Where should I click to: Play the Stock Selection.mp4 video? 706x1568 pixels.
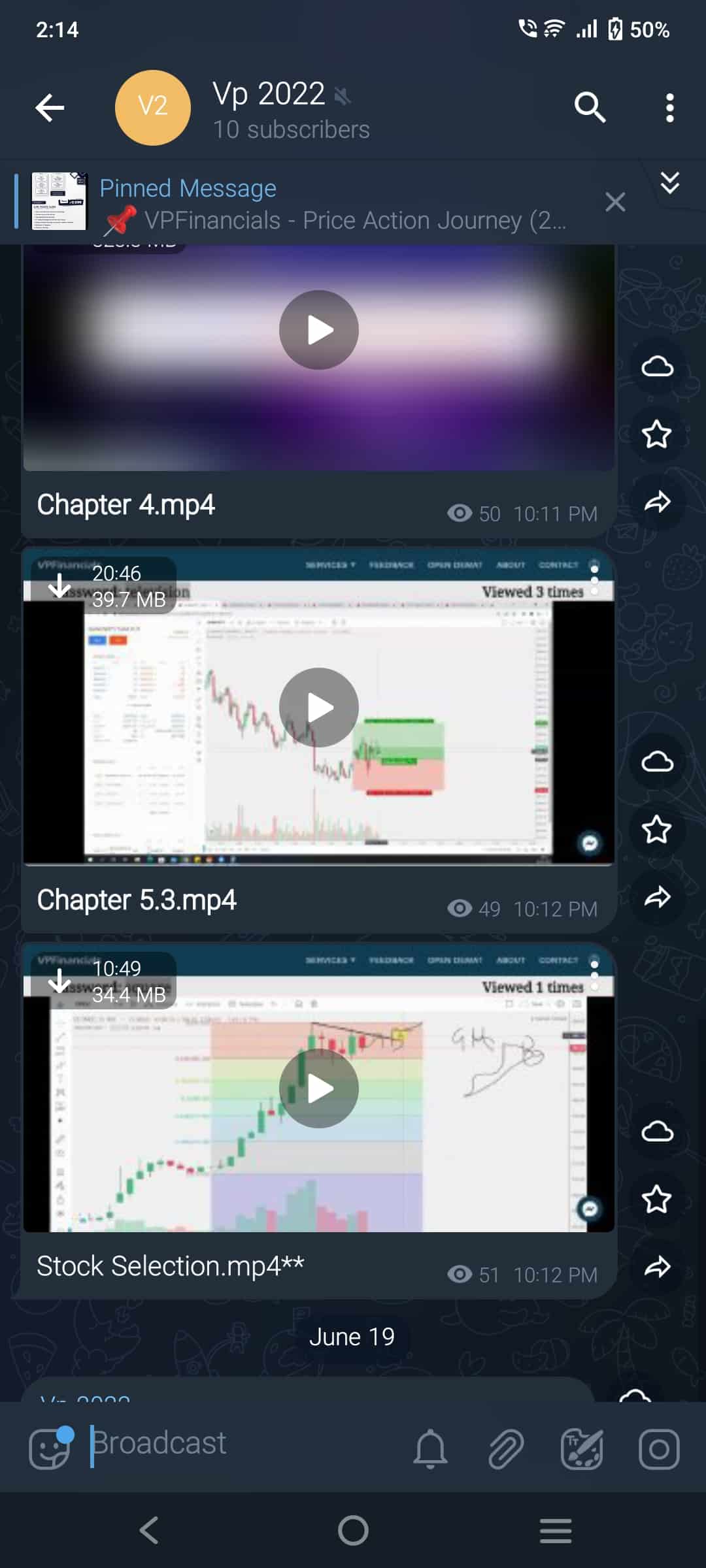coord(319,1088)
